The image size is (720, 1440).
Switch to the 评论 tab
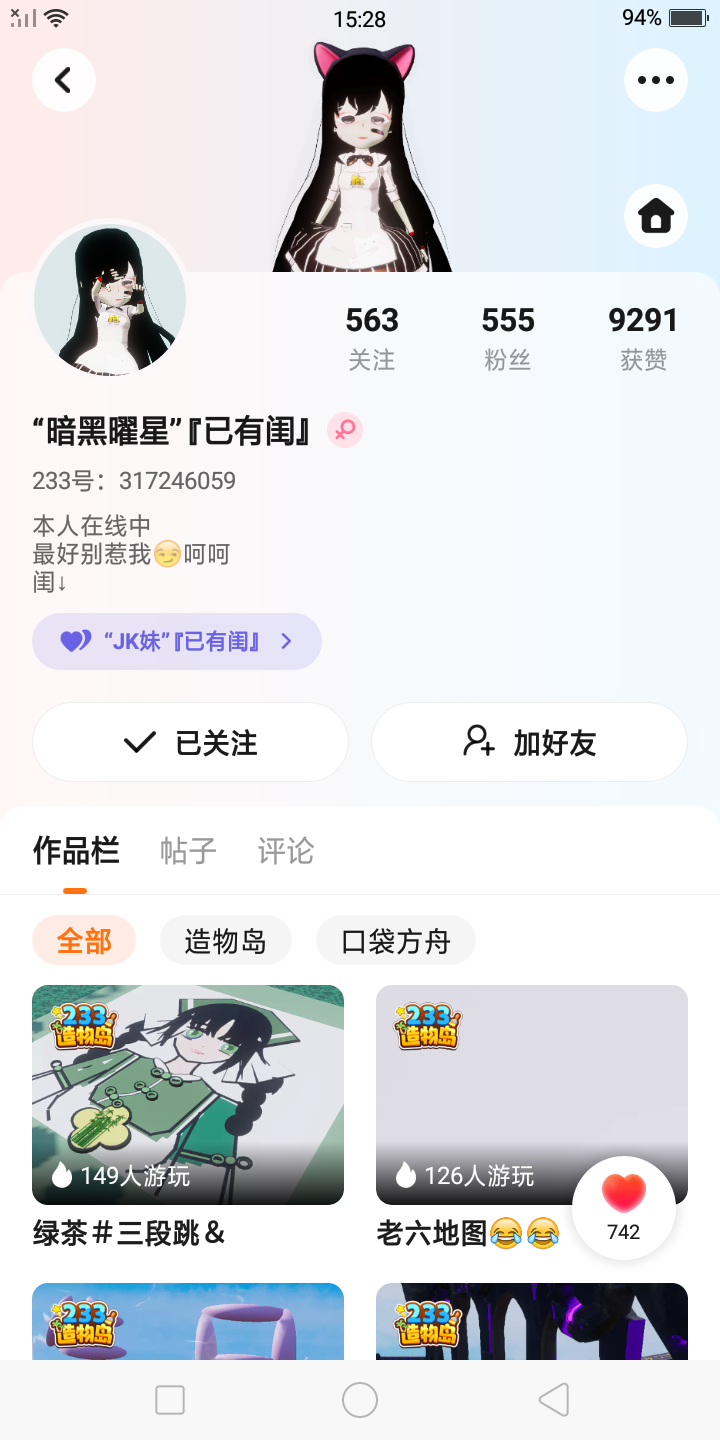(x=286, y=851)
